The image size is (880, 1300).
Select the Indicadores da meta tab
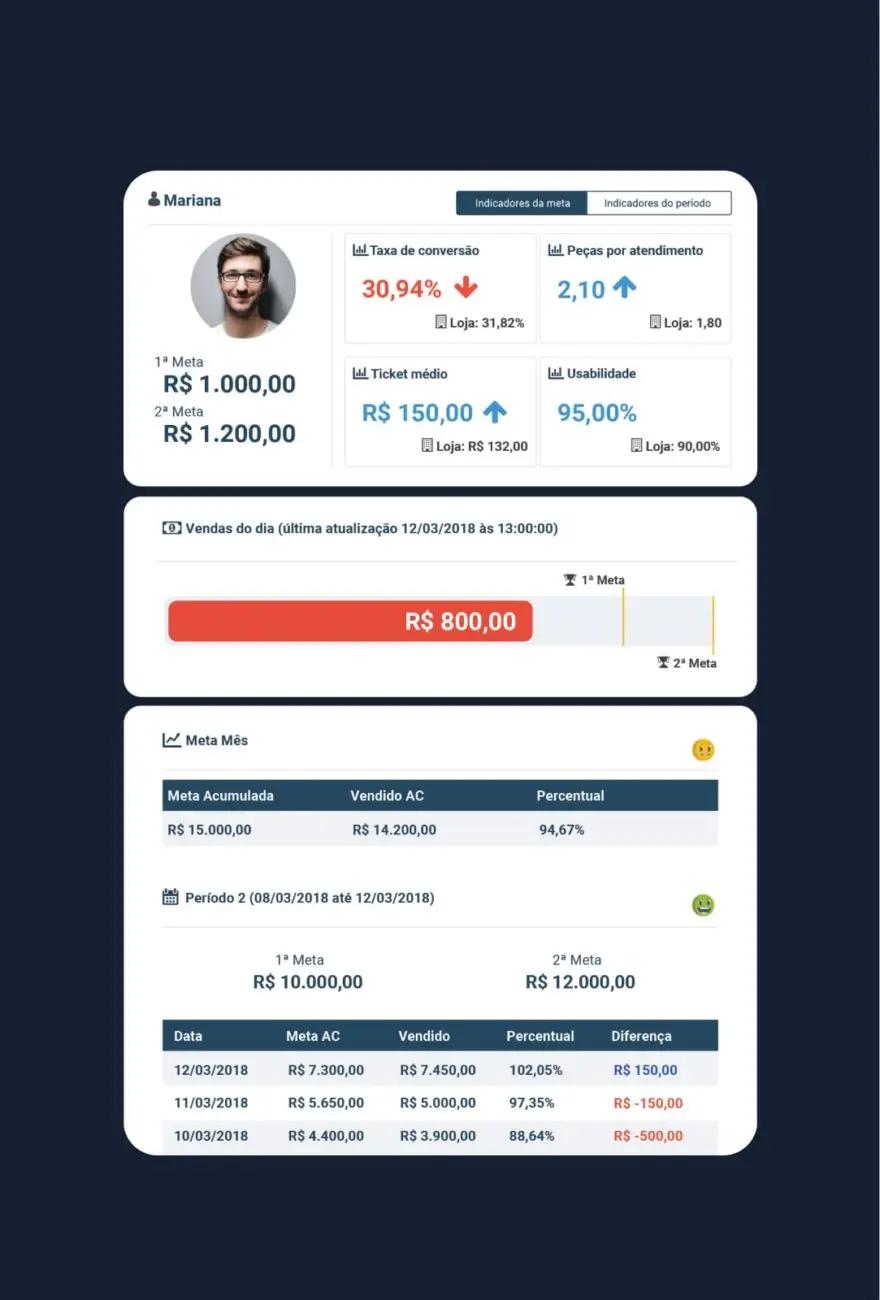click(522, 203)
